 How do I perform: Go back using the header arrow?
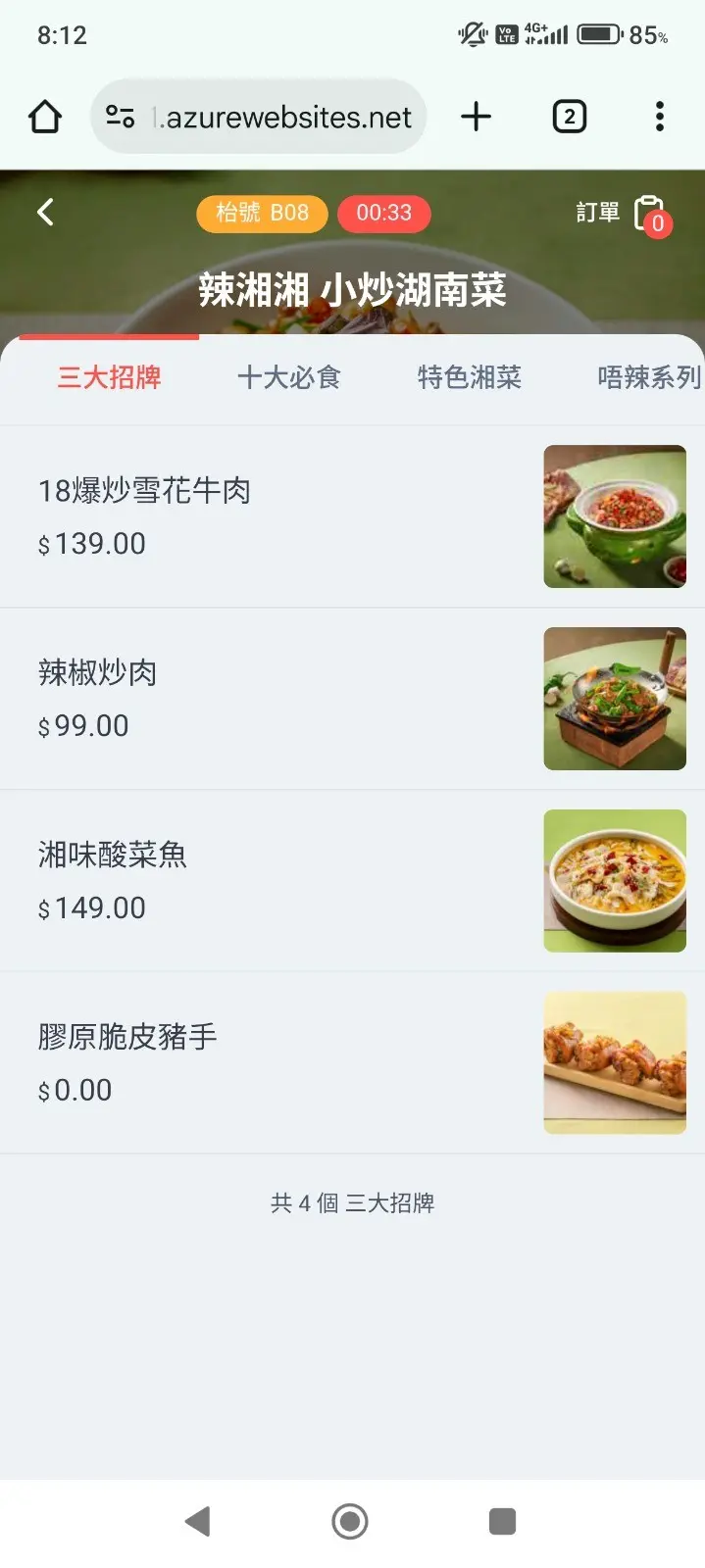pyautogui.click(x=45, y=213)
